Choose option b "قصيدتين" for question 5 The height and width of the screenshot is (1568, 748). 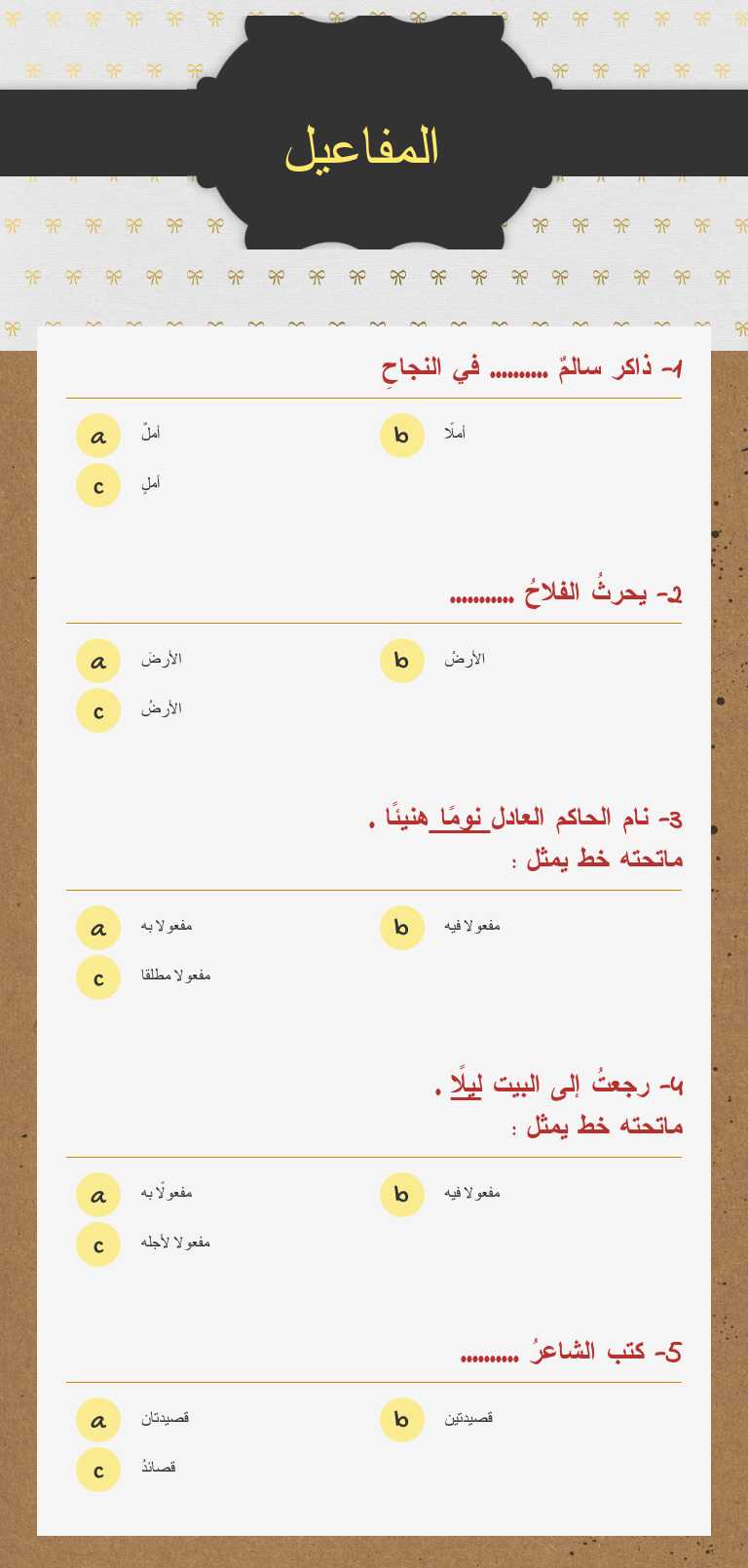click(x=401, y=1418)
